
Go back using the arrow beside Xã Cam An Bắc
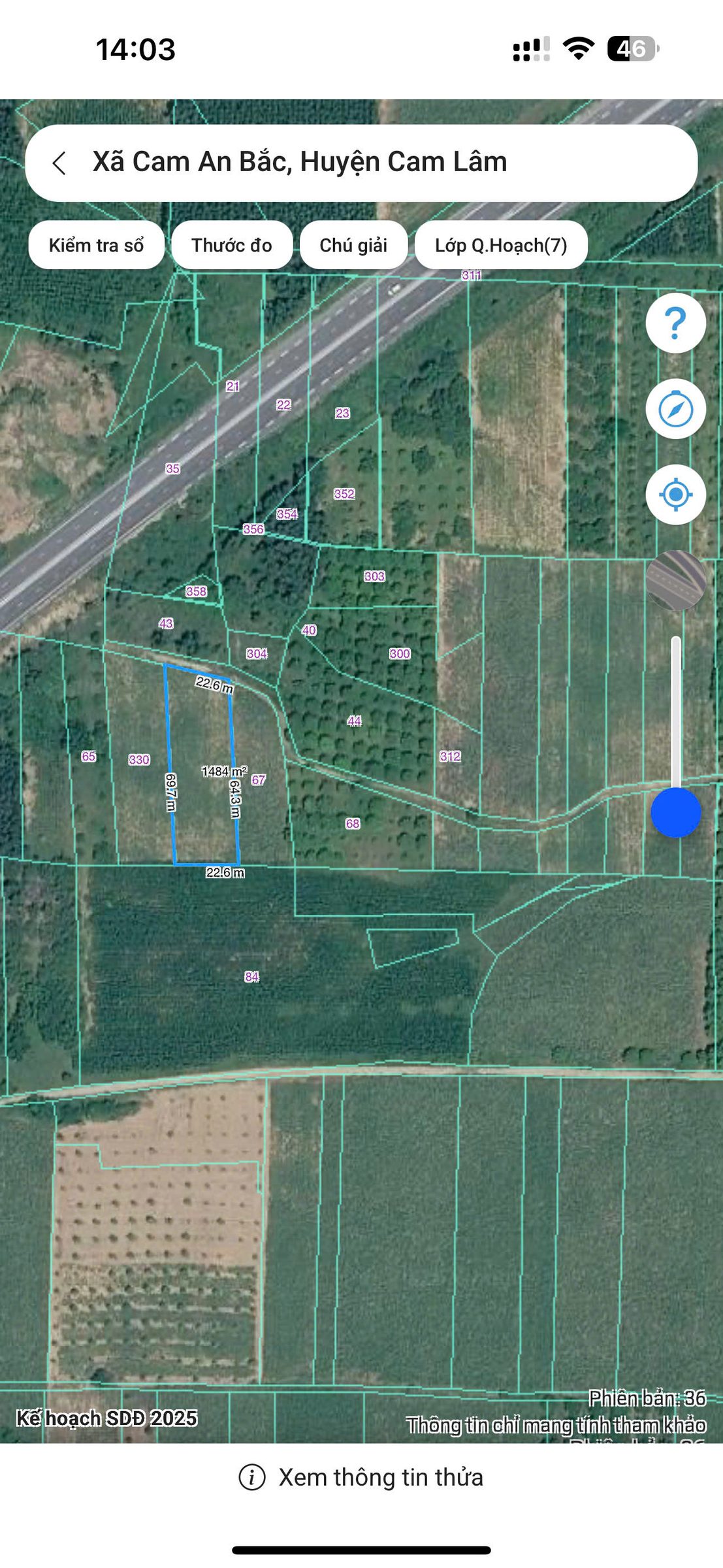(x=59, y=163)
